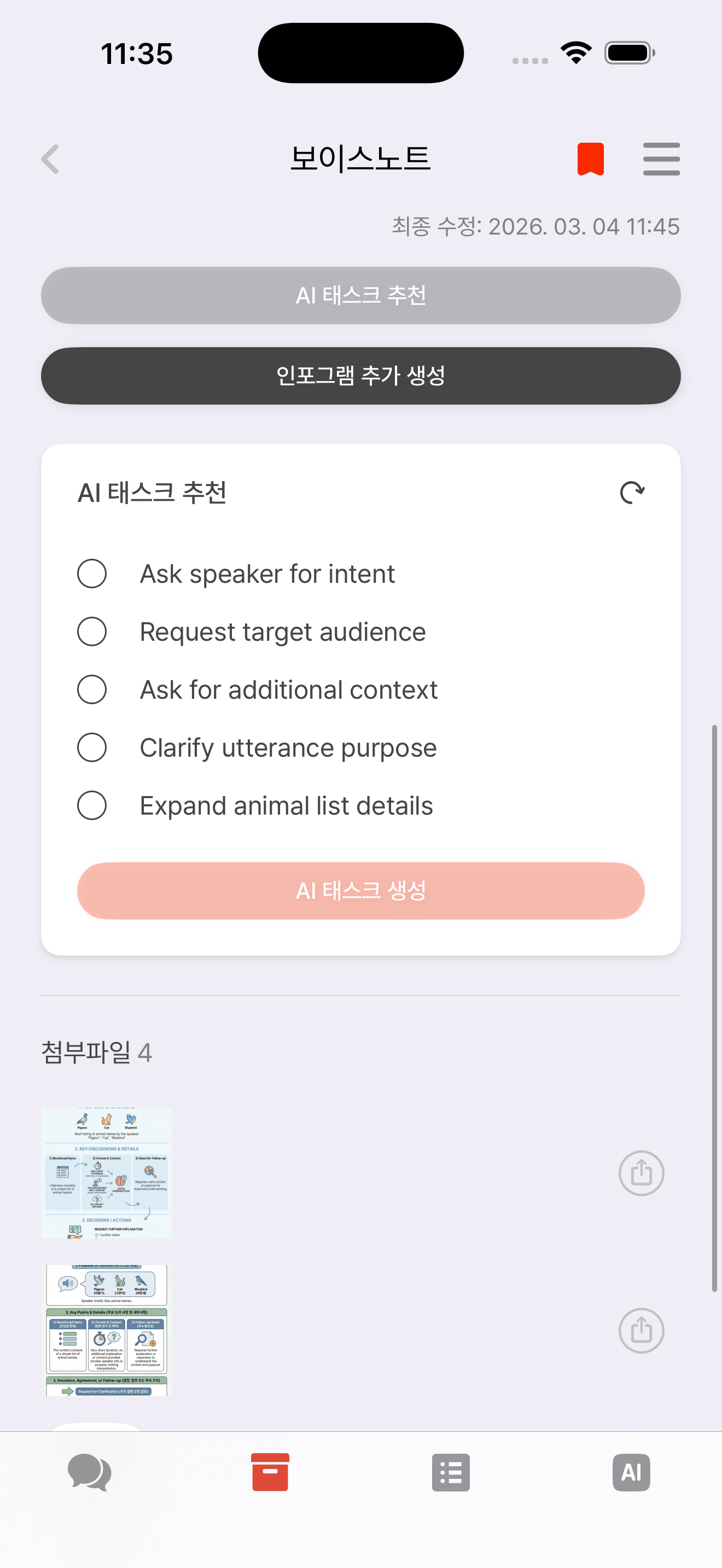Tap the AI 태스크 생성 button
Screen dimensions: 722x1568
(360, 891)
